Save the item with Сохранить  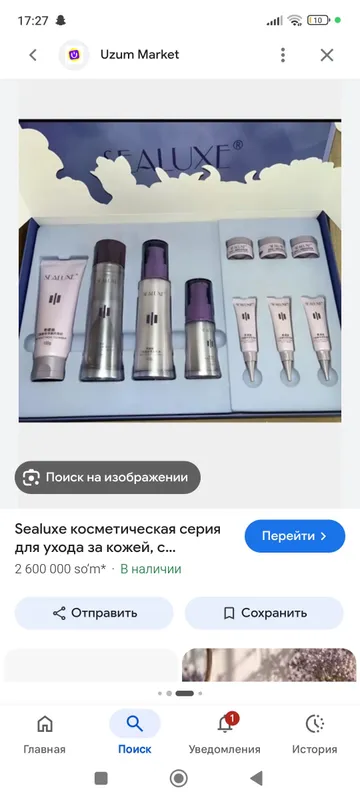point(264,613)
